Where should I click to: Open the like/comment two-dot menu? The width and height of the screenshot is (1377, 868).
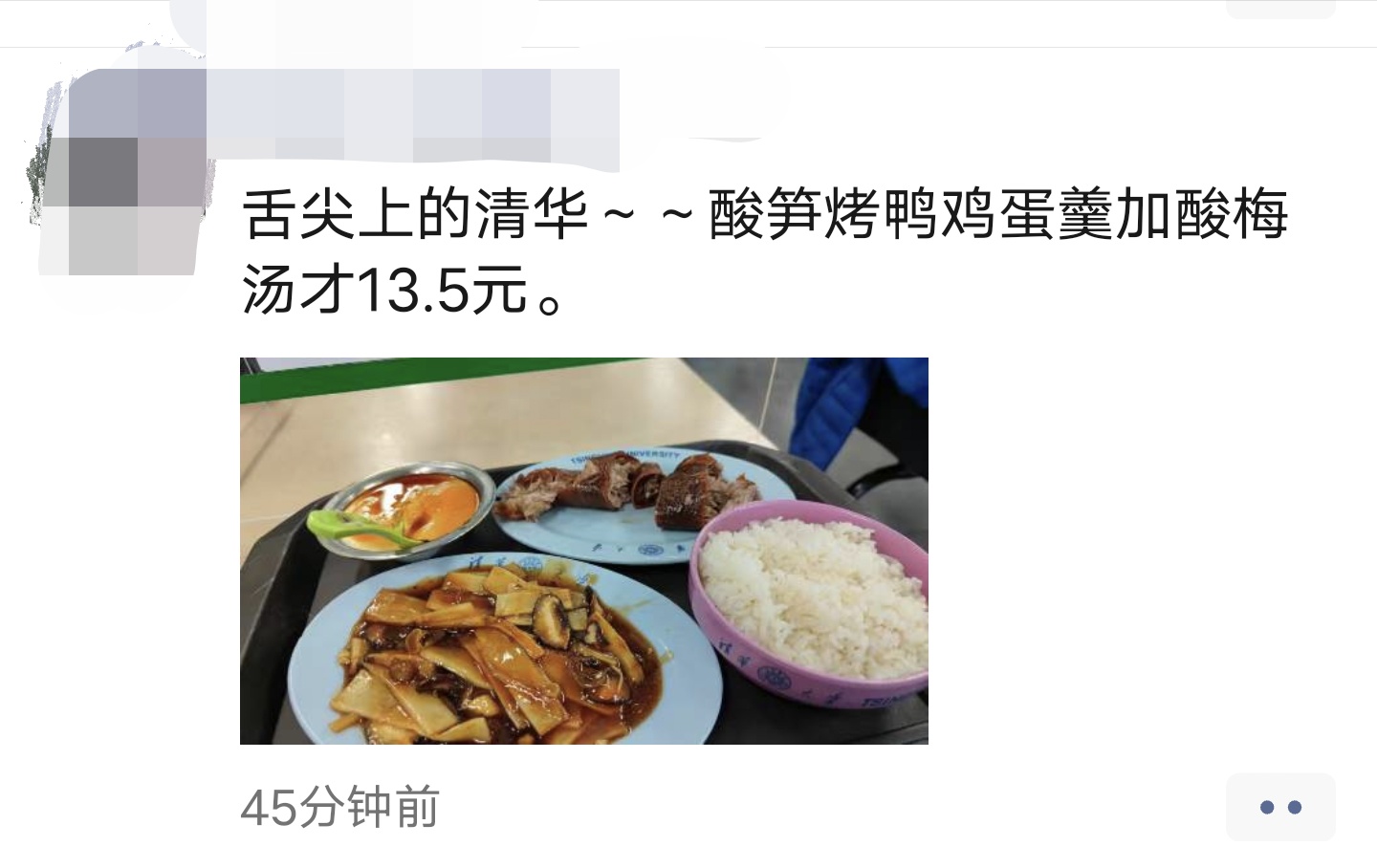(x=1279, y=807)
